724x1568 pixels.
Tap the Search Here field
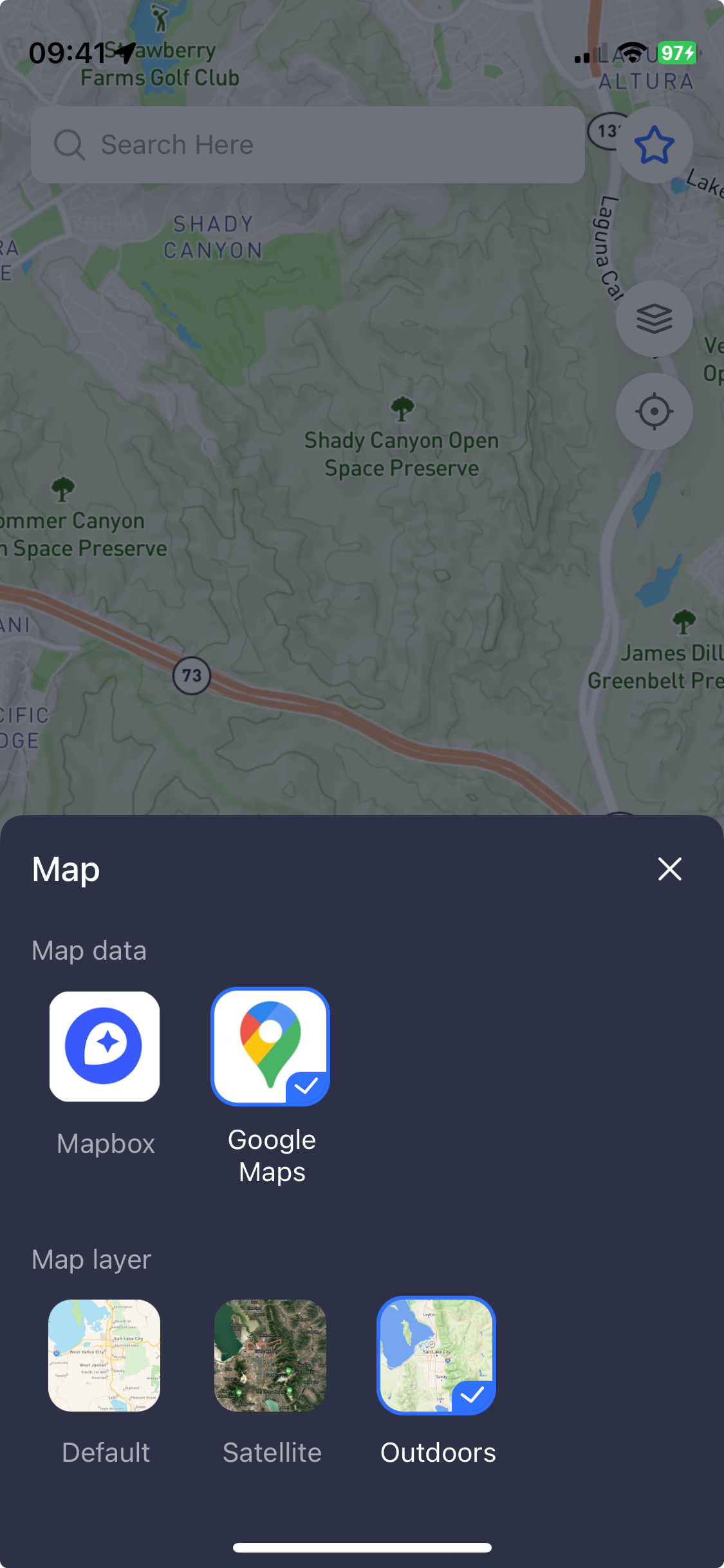(308, 145)
